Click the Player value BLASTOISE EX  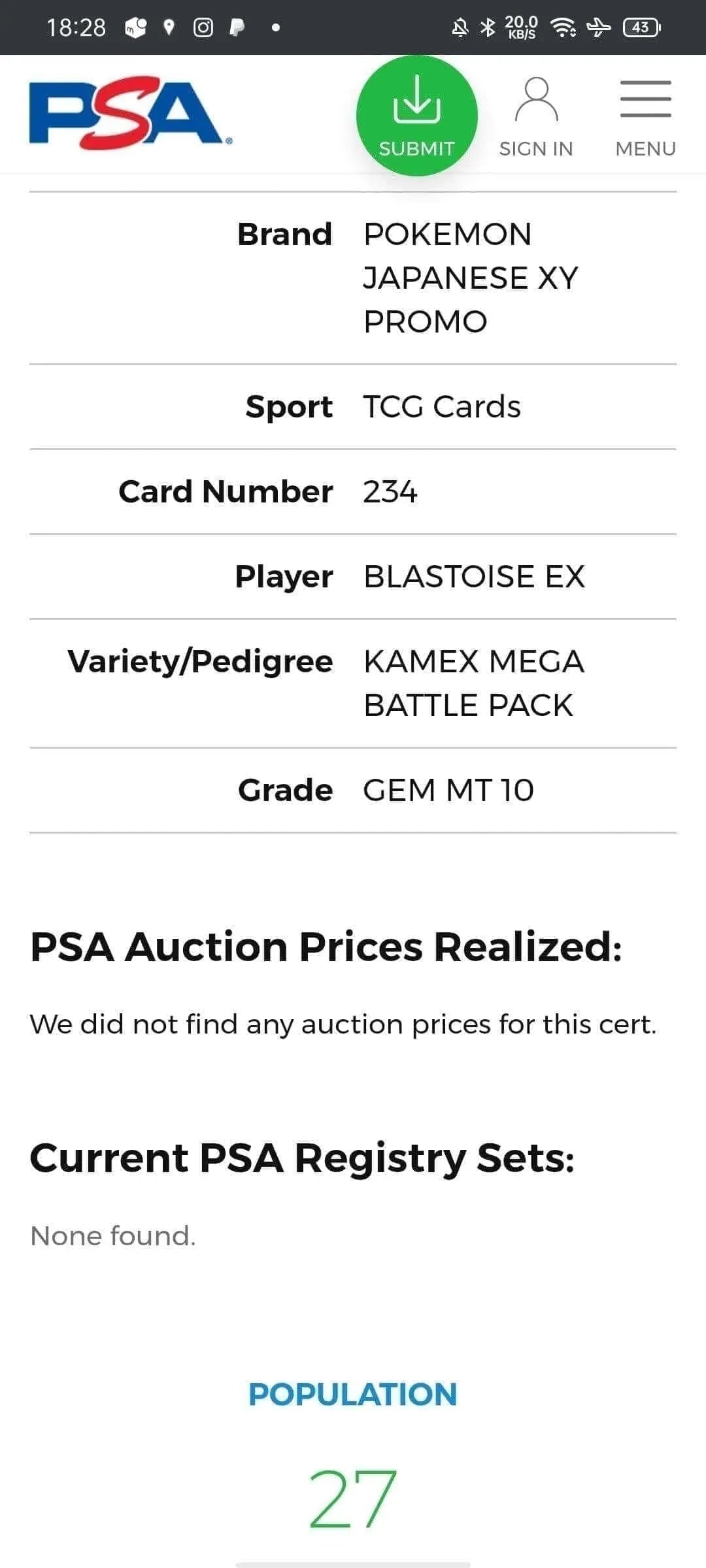(475, 576)
